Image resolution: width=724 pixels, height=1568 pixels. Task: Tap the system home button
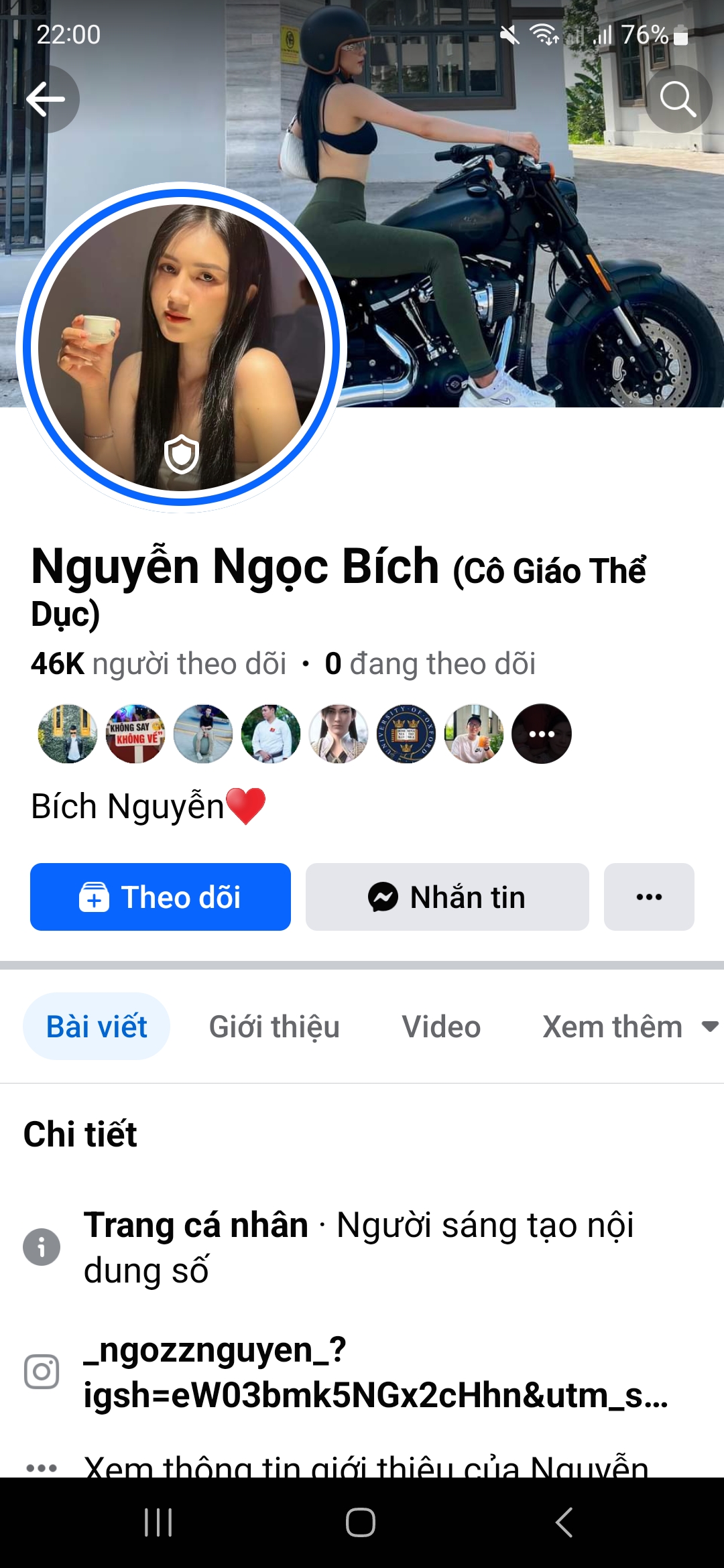pos(361,1522)
